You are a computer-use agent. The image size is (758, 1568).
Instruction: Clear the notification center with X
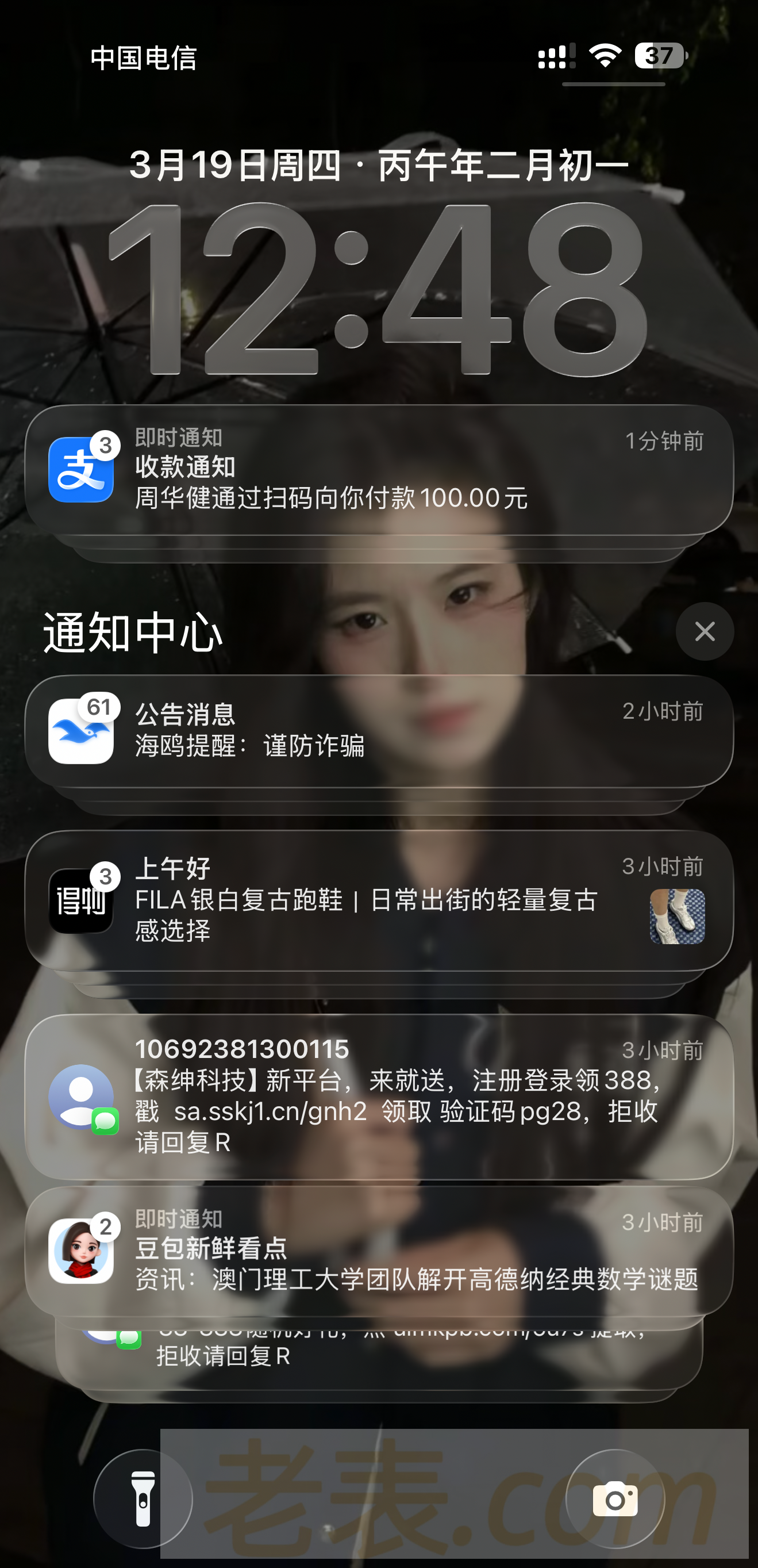pyautogui.click(x=705, y=631)
